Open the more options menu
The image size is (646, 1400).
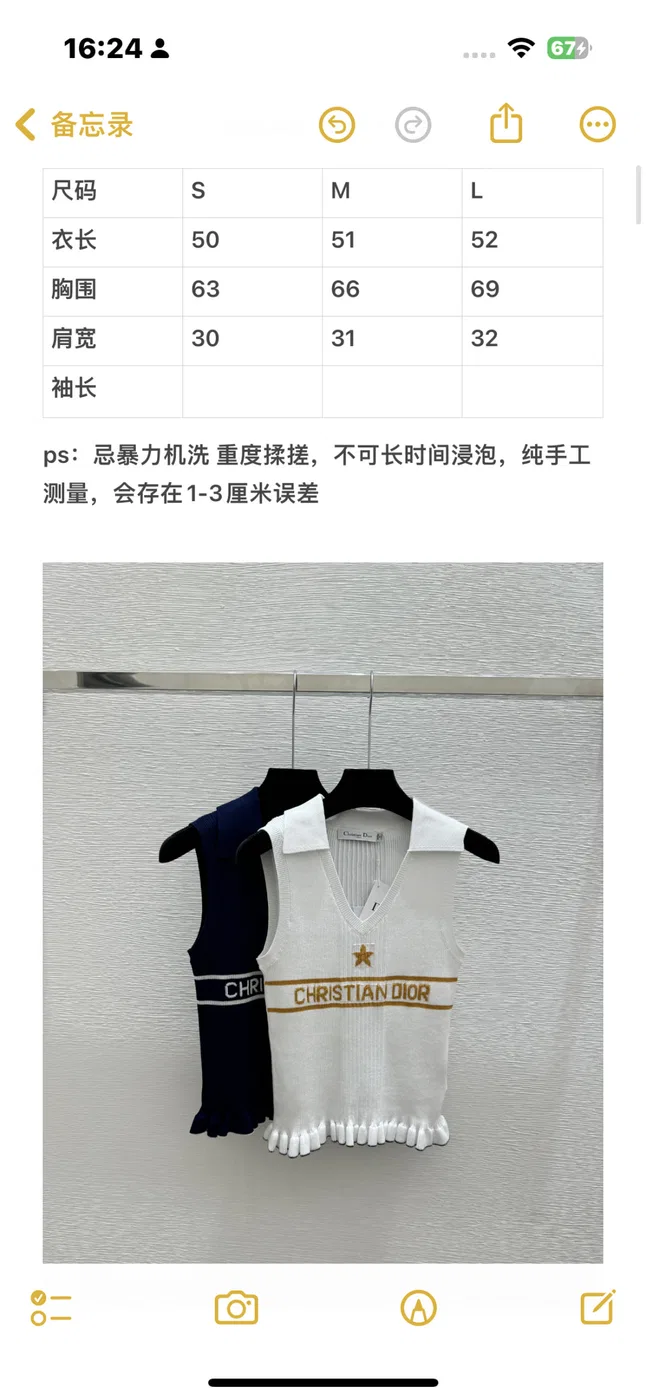tap(598, 125)
